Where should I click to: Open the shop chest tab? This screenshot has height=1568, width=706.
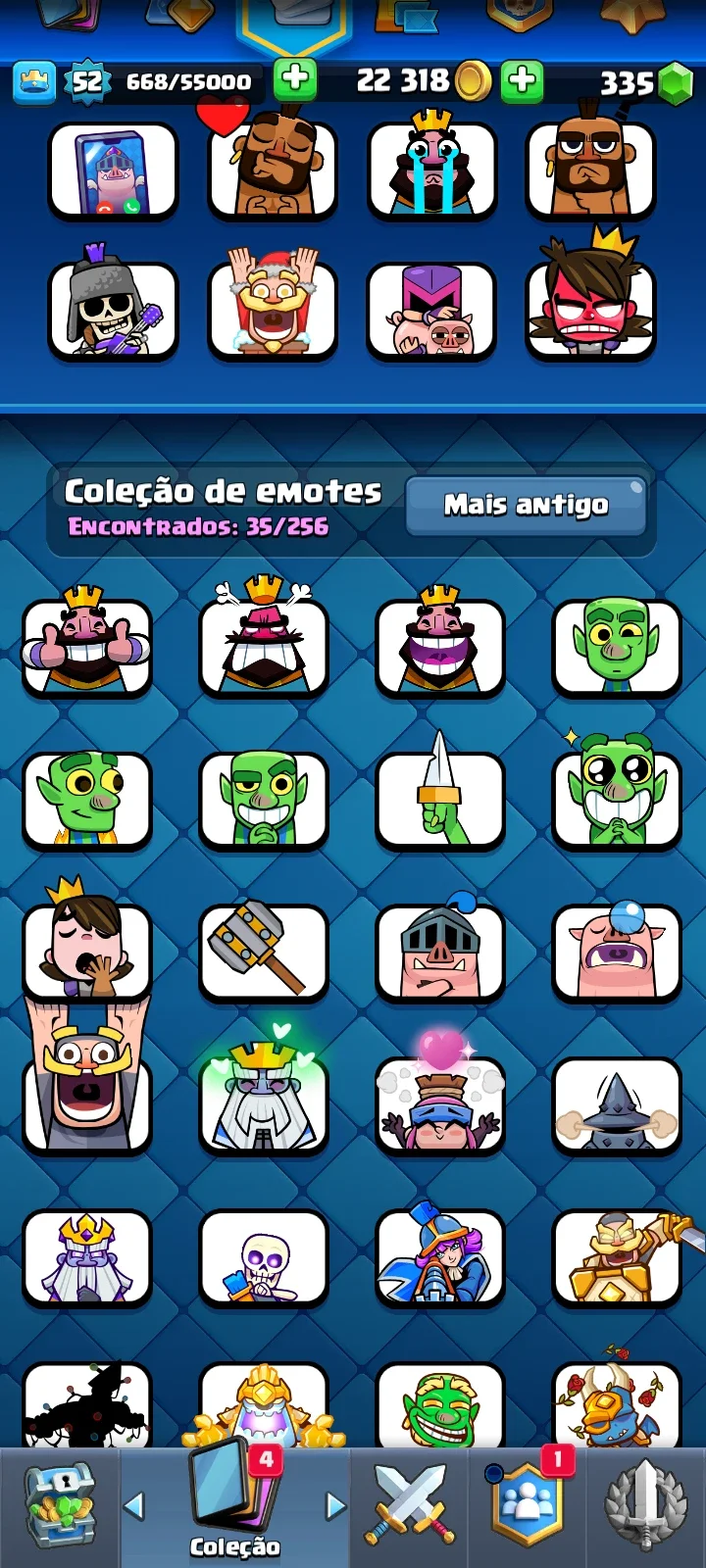coord(60,1506)
